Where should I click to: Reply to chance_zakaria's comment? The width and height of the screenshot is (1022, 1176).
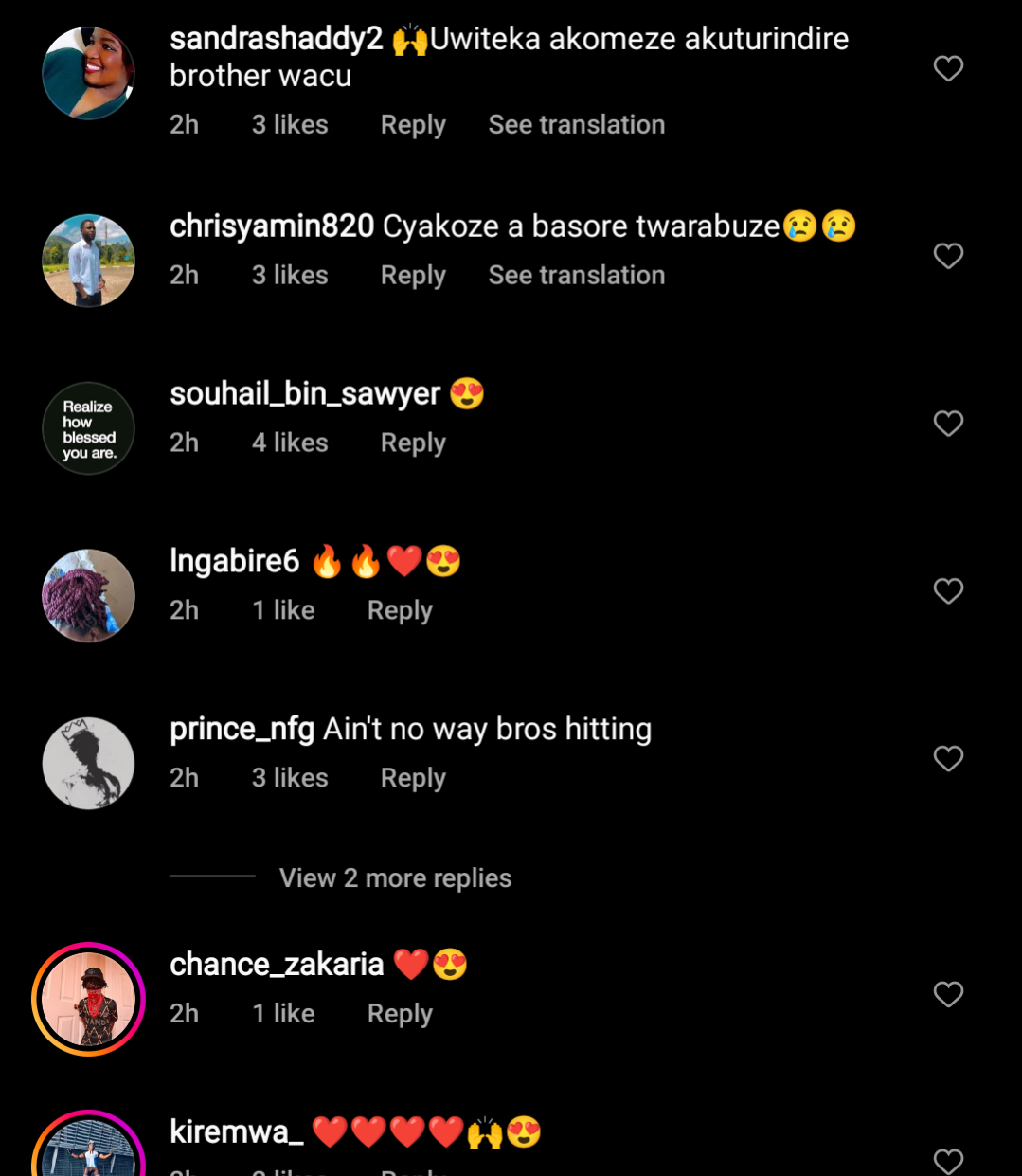click(400, 1014)
